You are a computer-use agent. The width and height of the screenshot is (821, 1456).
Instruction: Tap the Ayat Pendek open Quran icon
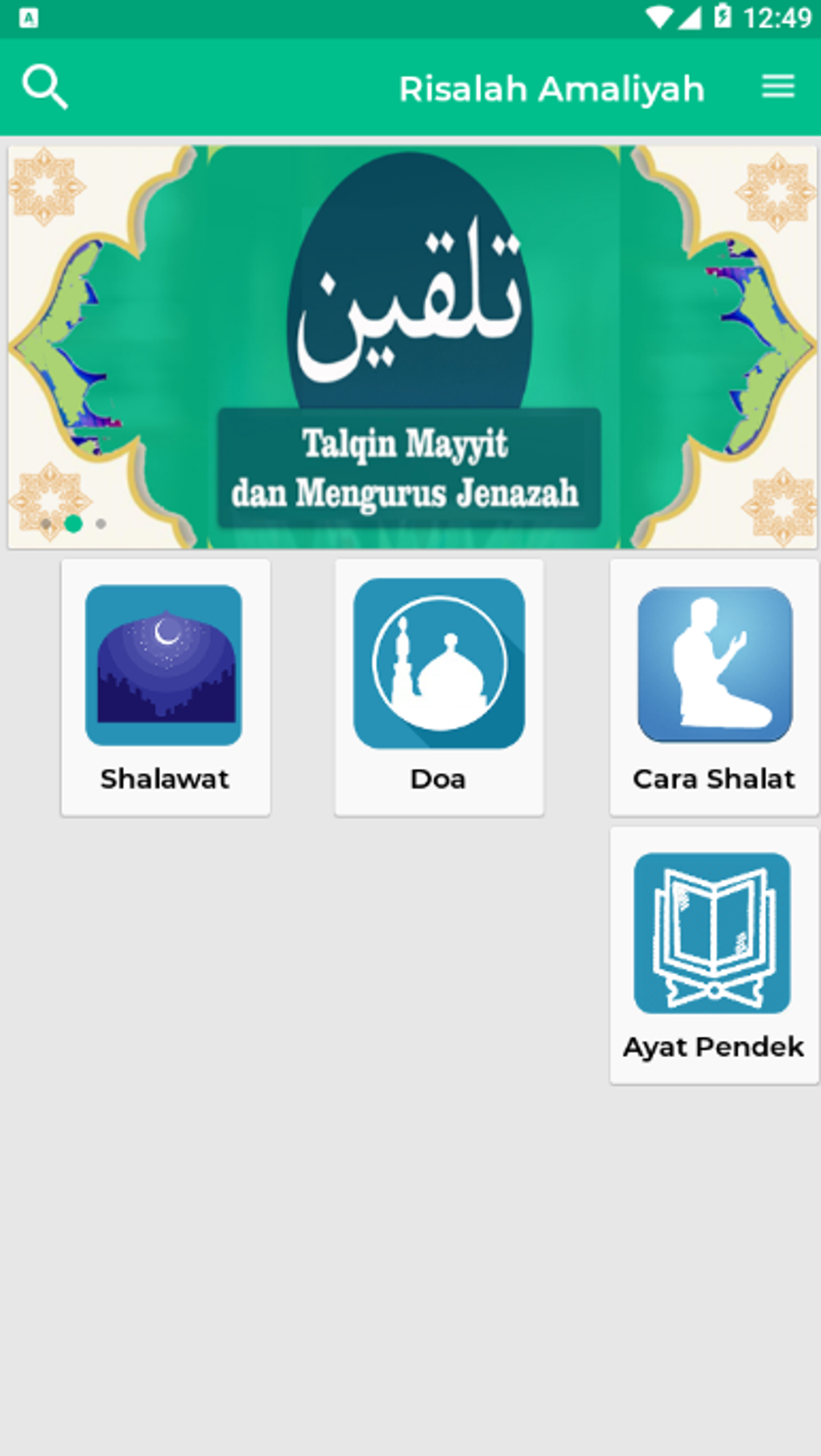(x=713, y=932)
